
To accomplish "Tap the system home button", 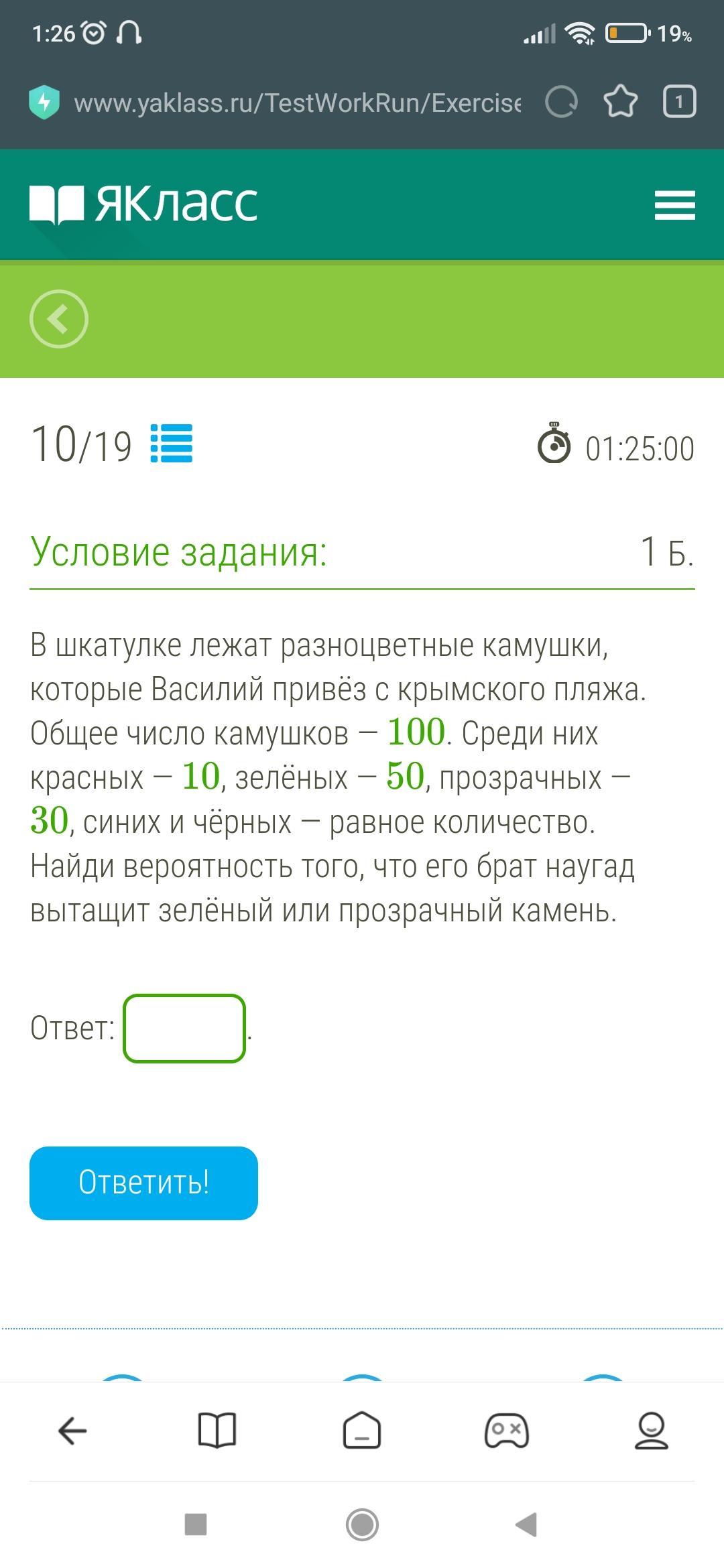I will pyautogui.click(x=362, y=1524).
